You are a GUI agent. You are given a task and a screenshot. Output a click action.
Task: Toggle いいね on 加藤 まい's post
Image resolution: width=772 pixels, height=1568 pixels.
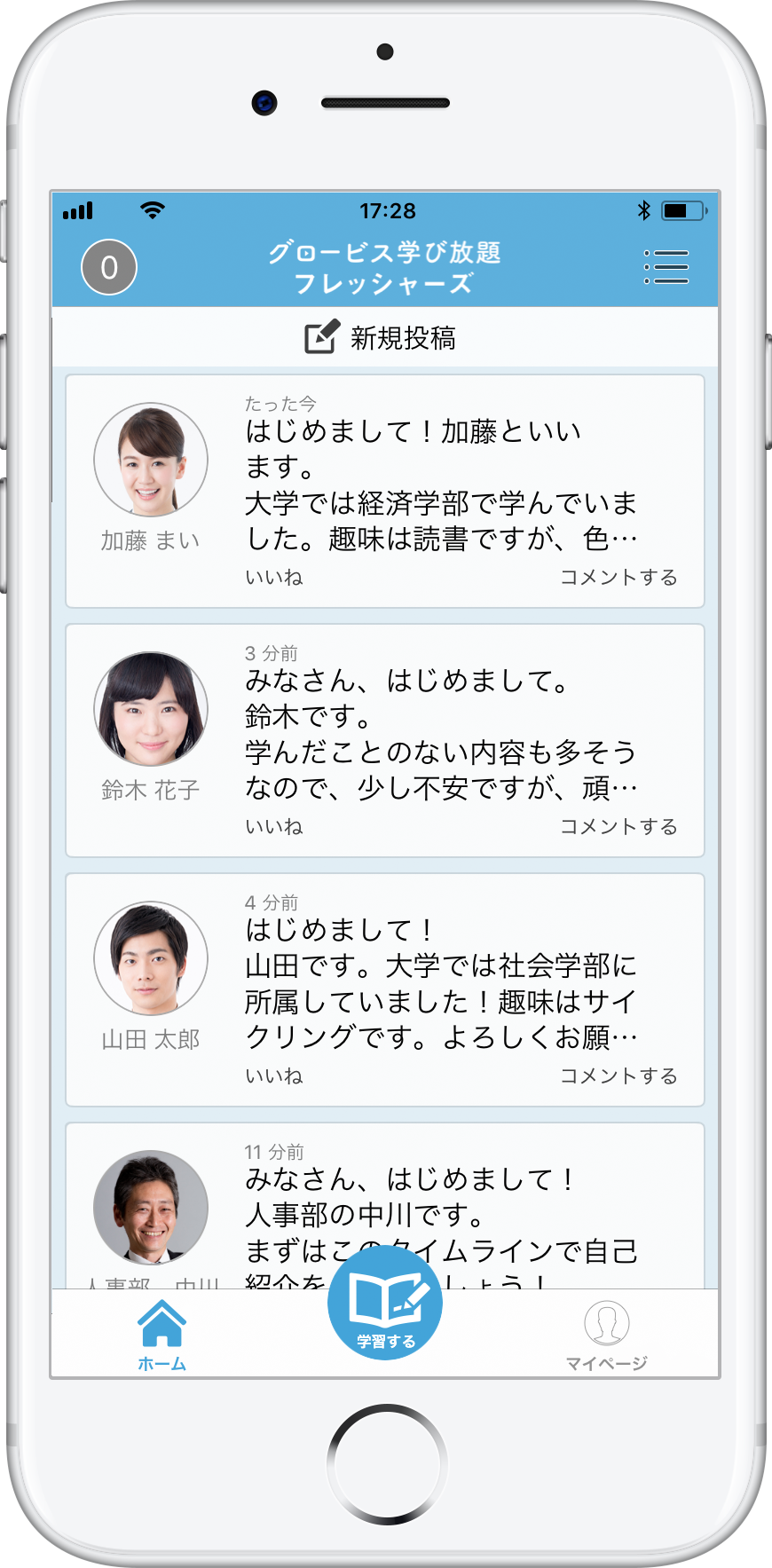point(274,577)
